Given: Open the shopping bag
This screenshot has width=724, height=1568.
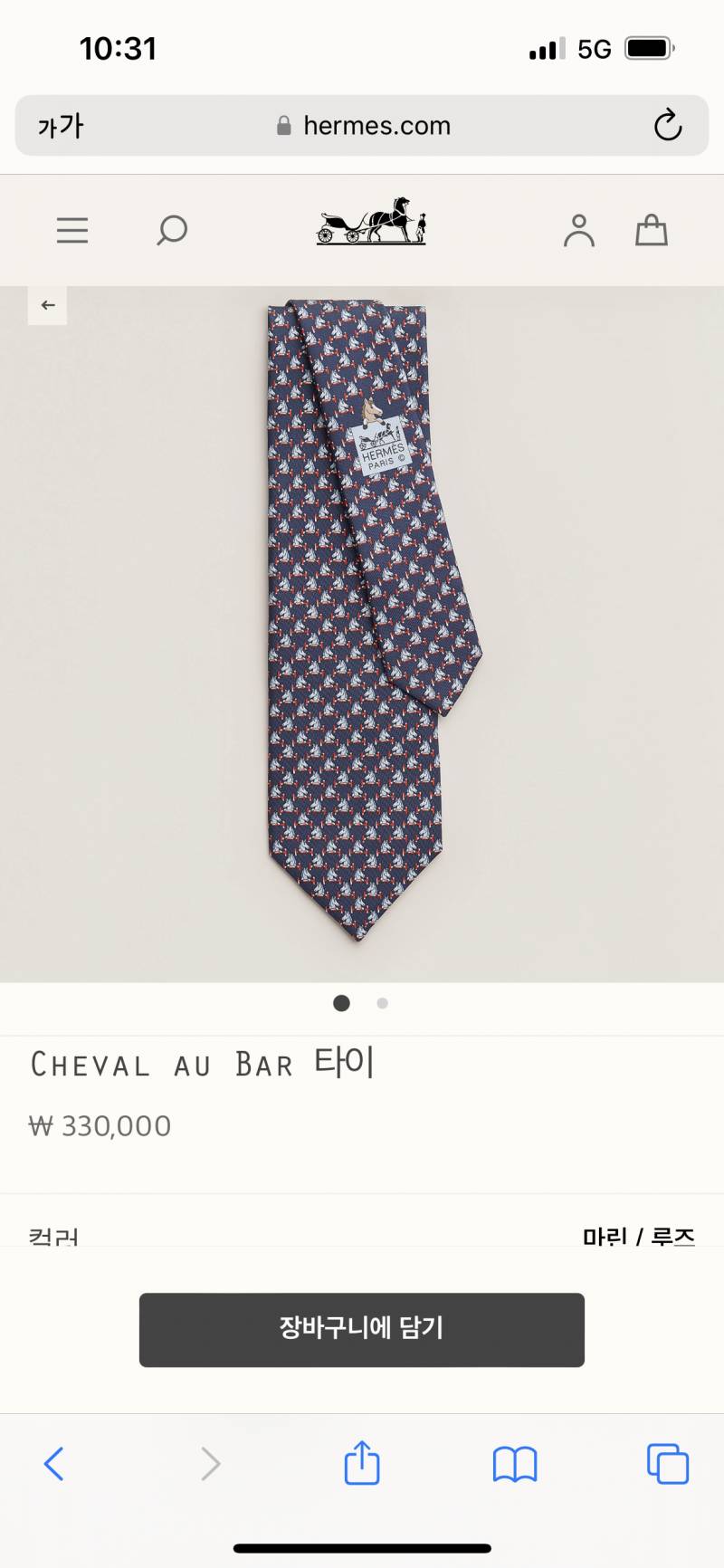Looking at the screenshot, I should pyautogui.click(x=652, y=230).
